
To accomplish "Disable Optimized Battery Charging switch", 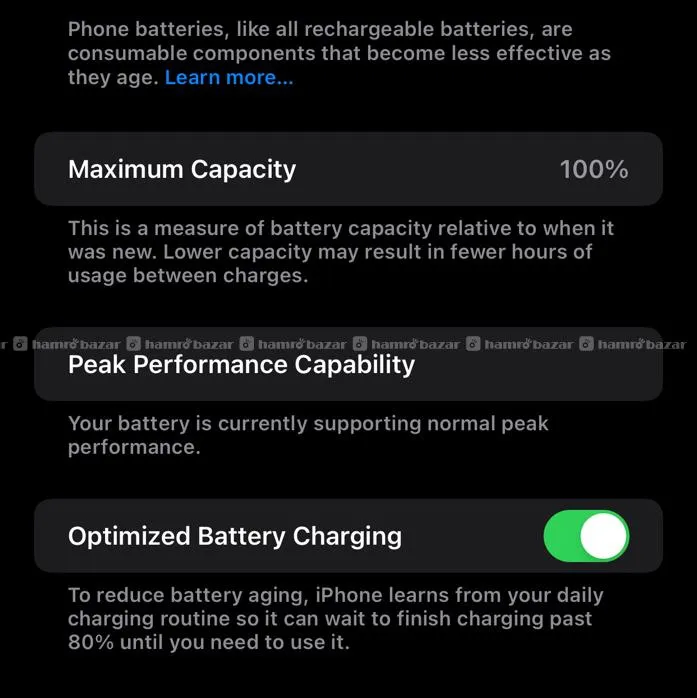I will click(586, 536).
